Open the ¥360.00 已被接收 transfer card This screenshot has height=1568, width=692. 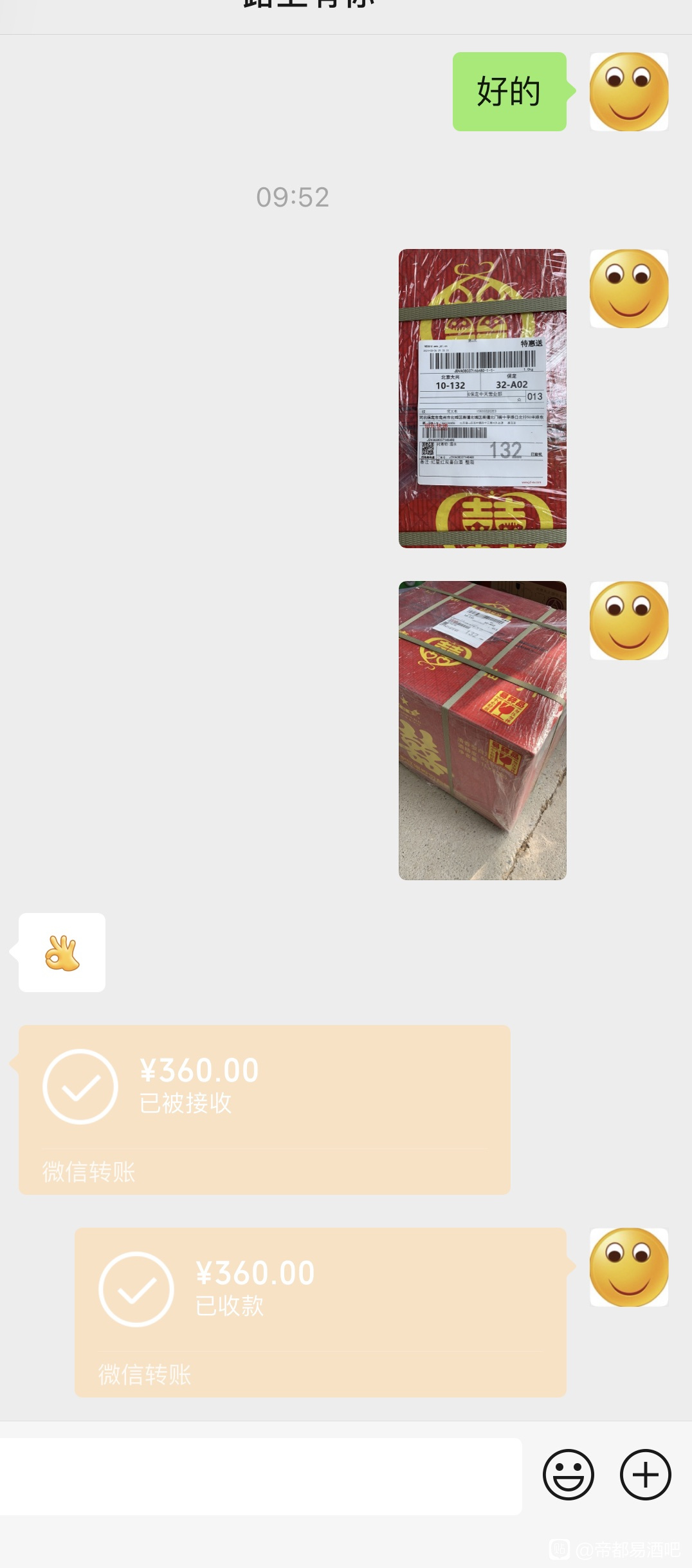[264, 1110]
